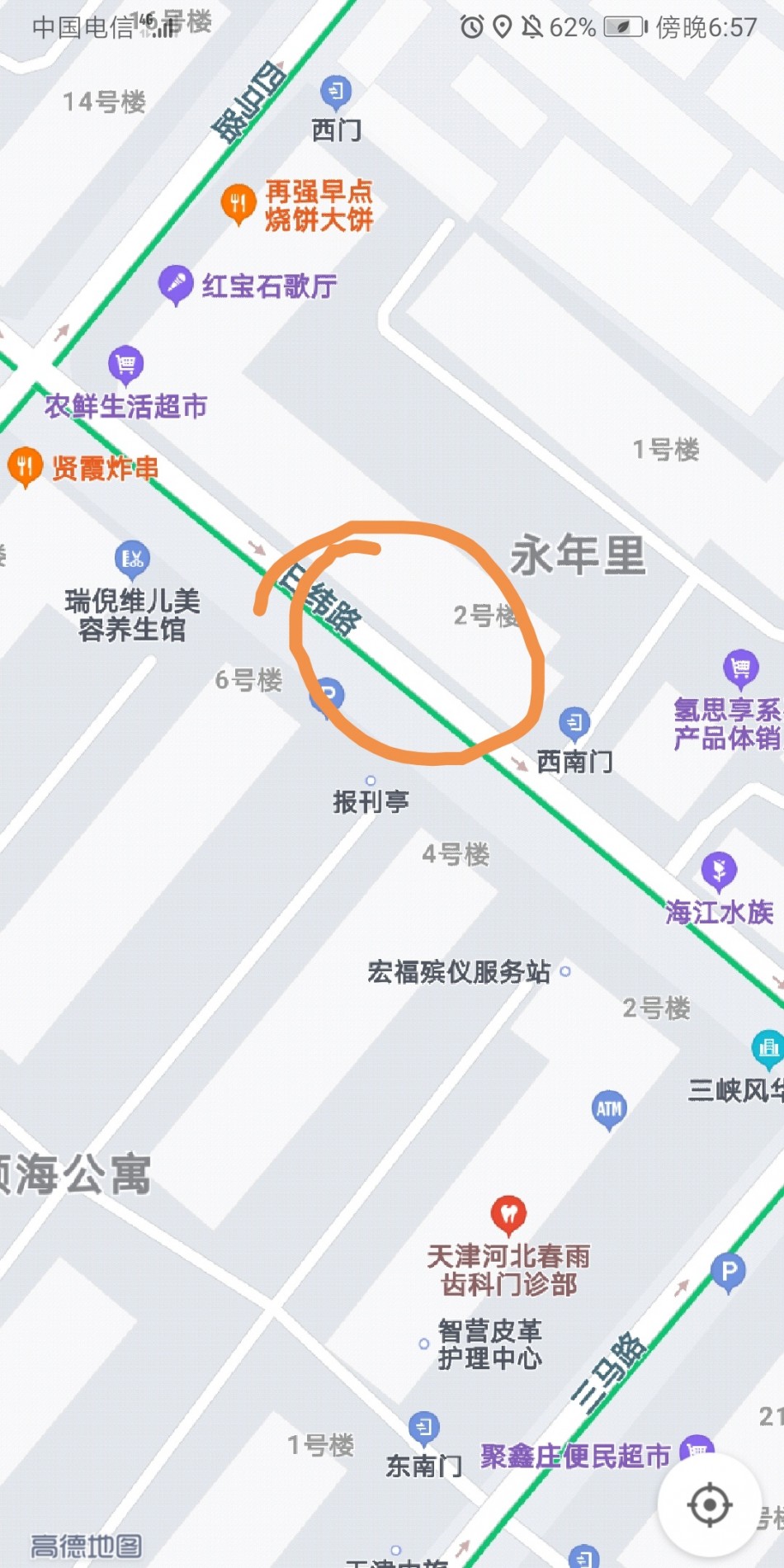Tap the 农鲜生活超市 supermarket marker
784x1568 pixels.
[125, 363]
